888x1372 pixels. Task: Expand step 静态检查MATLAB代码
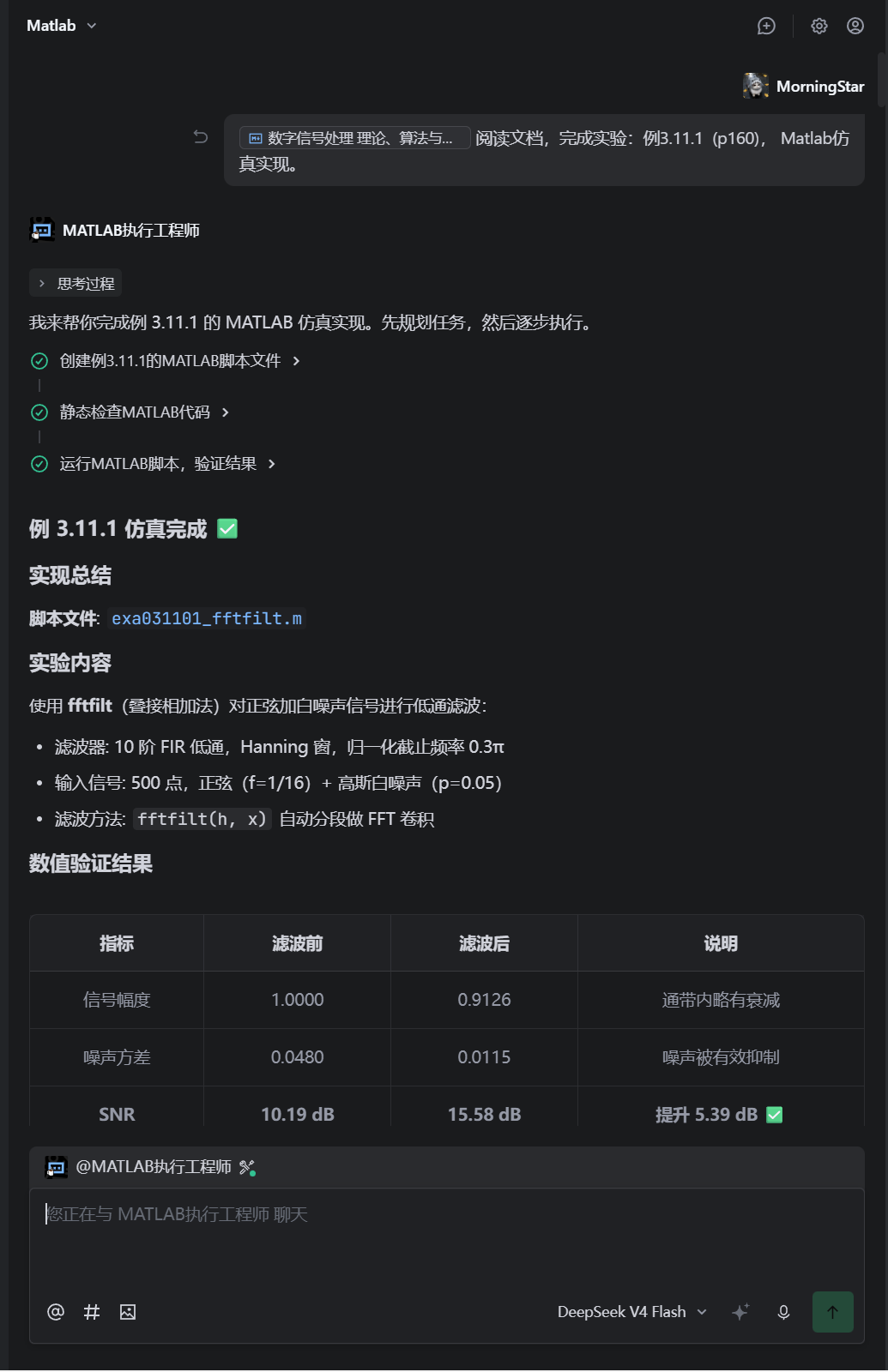130,412
